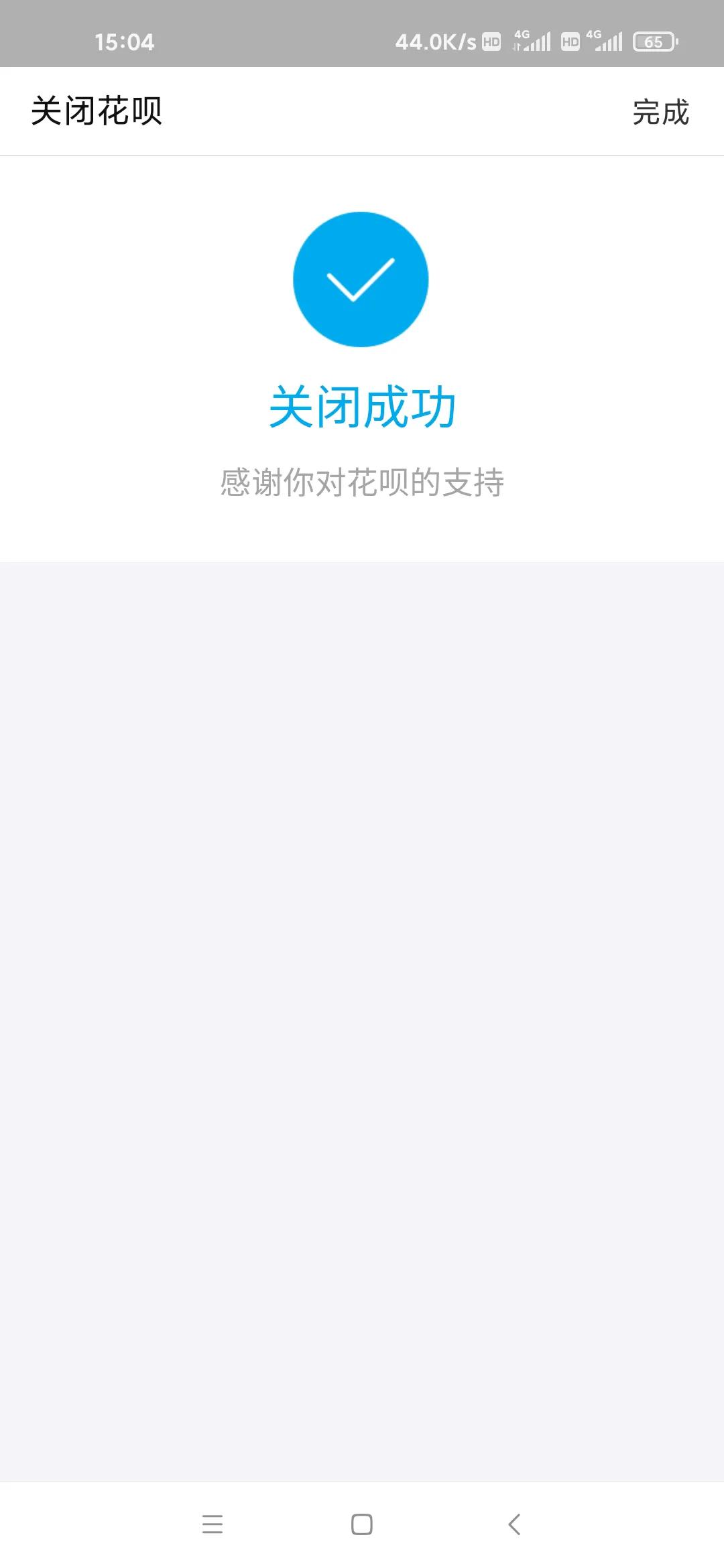Tap the first HD VoLTE status bar icon
Image resolution: width=724 pixels, height=1568 pixels.
pos(491,42)
